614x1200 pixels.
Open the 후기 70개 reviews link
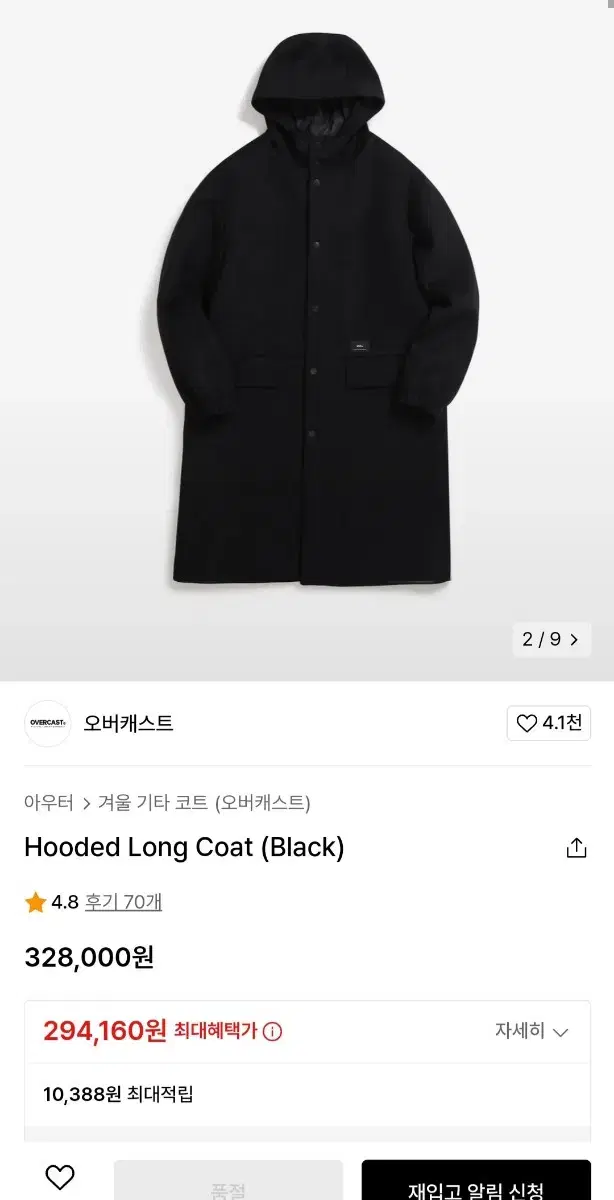point(123,902)
